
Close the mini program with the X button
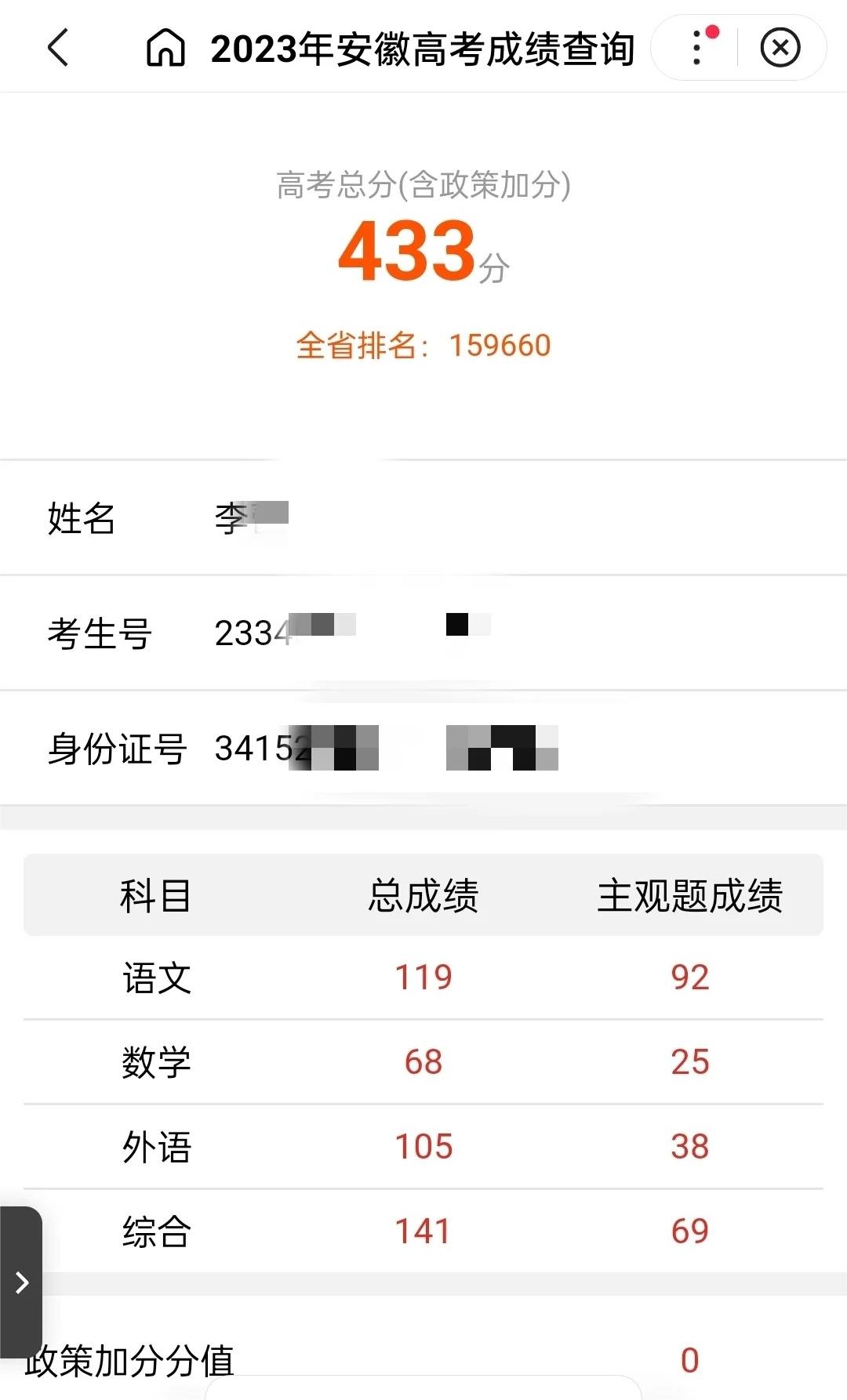point(780,48)
